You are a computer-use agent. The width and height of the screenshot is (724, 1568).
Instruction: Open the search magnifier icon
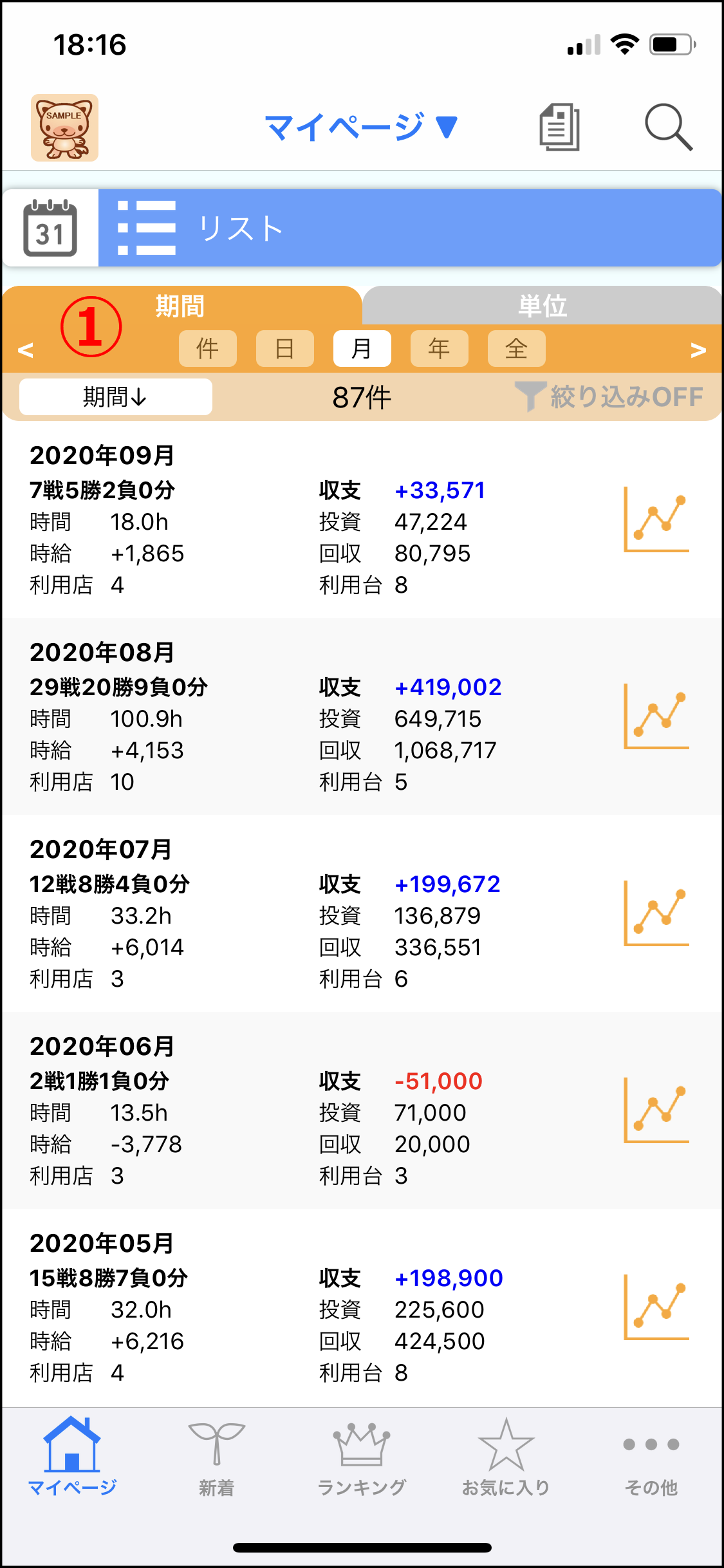click(x=669, y=127)
